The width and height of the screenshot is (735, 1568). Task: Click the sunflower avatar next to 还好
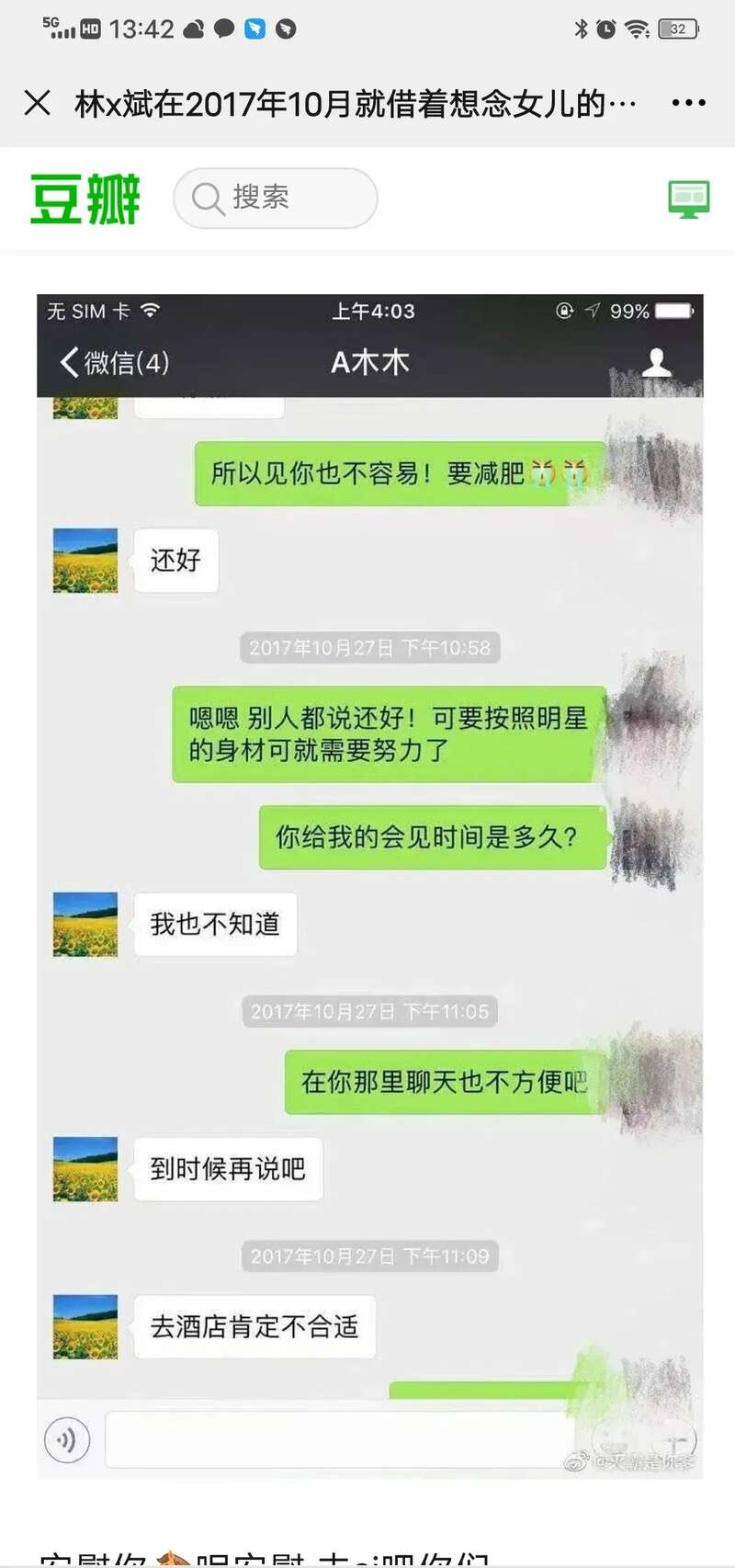click(85, 562)
